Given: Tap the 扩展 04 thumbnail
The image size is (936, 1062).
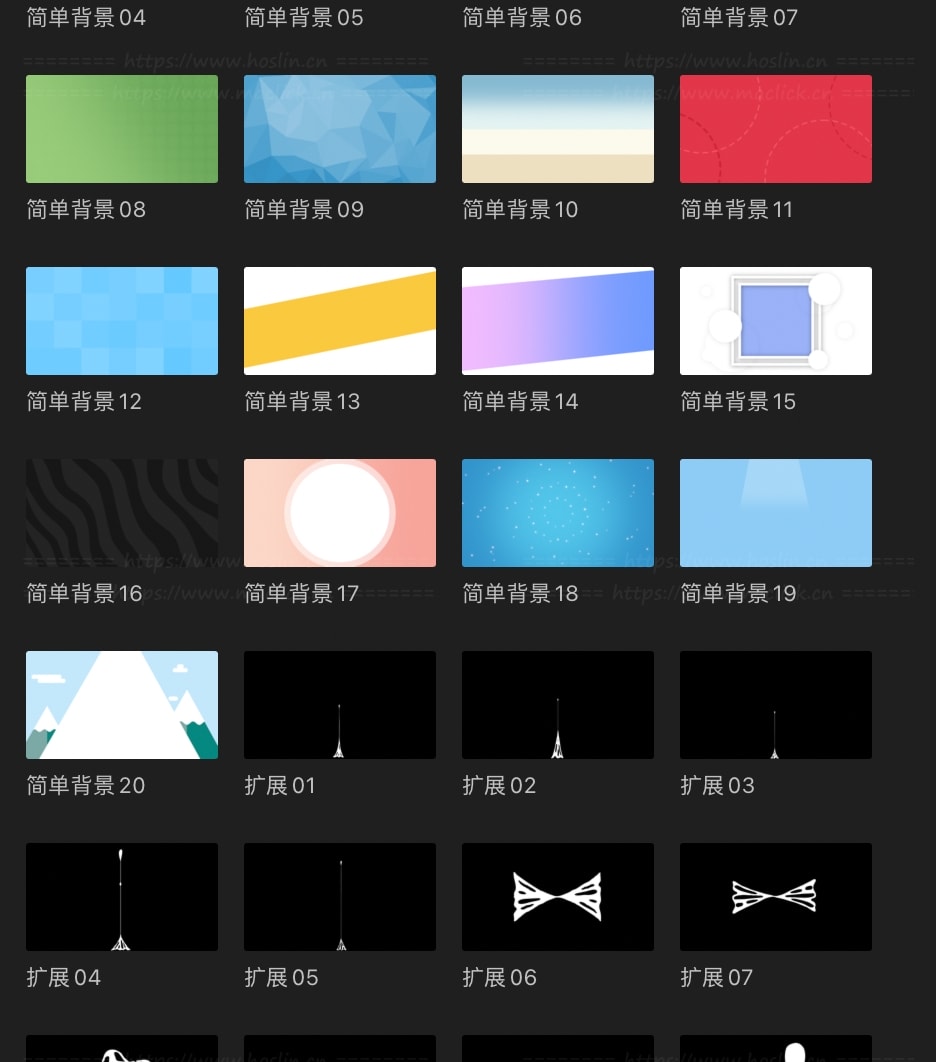Looking at the screenshot, I should 121,897.
